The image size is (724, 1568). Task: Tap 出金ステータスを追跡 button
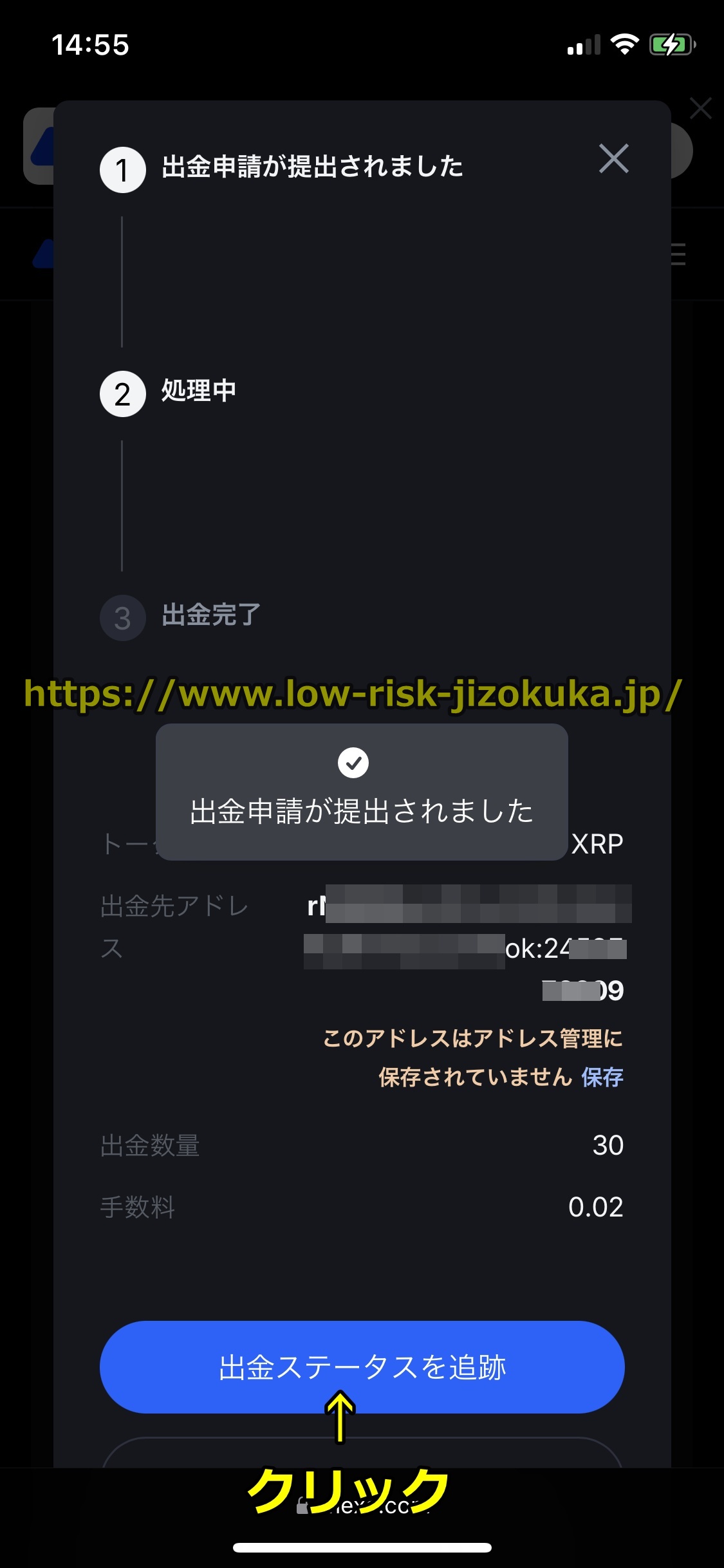(x=362, y=1367)
